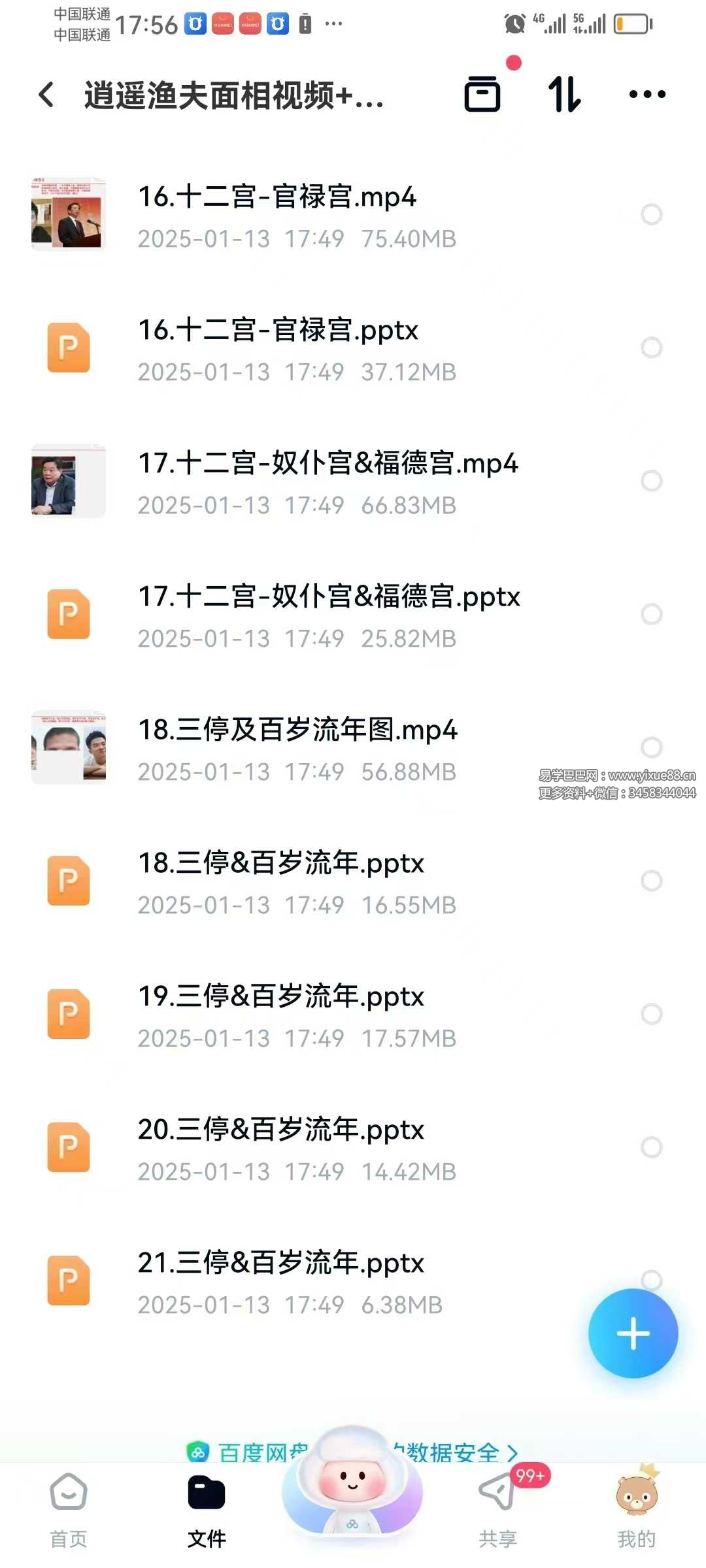Open the three-dot overflow menu
This screenshot has height=1568, width=706.
tap(647, 95)
